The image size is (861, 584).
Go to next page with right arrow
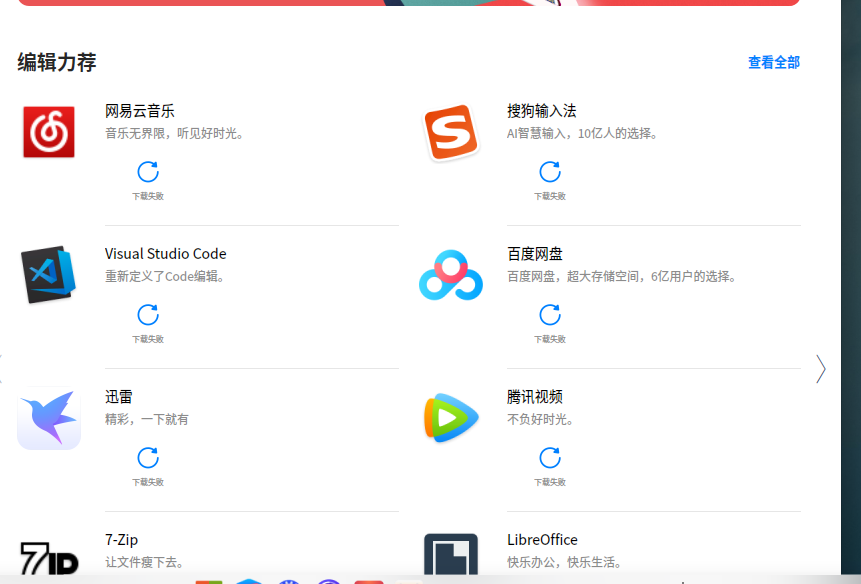[x=820, y=369]
